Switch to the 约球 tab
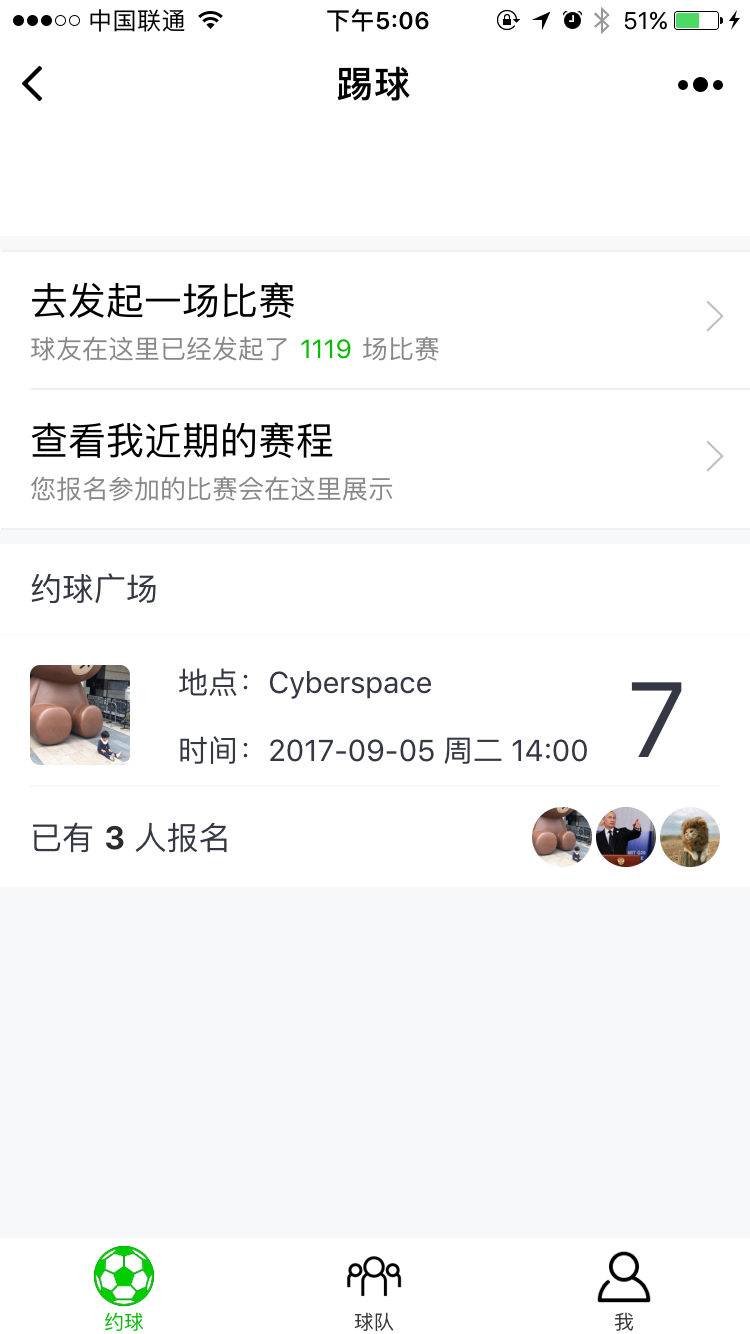The image size is (750, 1334). (x=124, y=1288)
